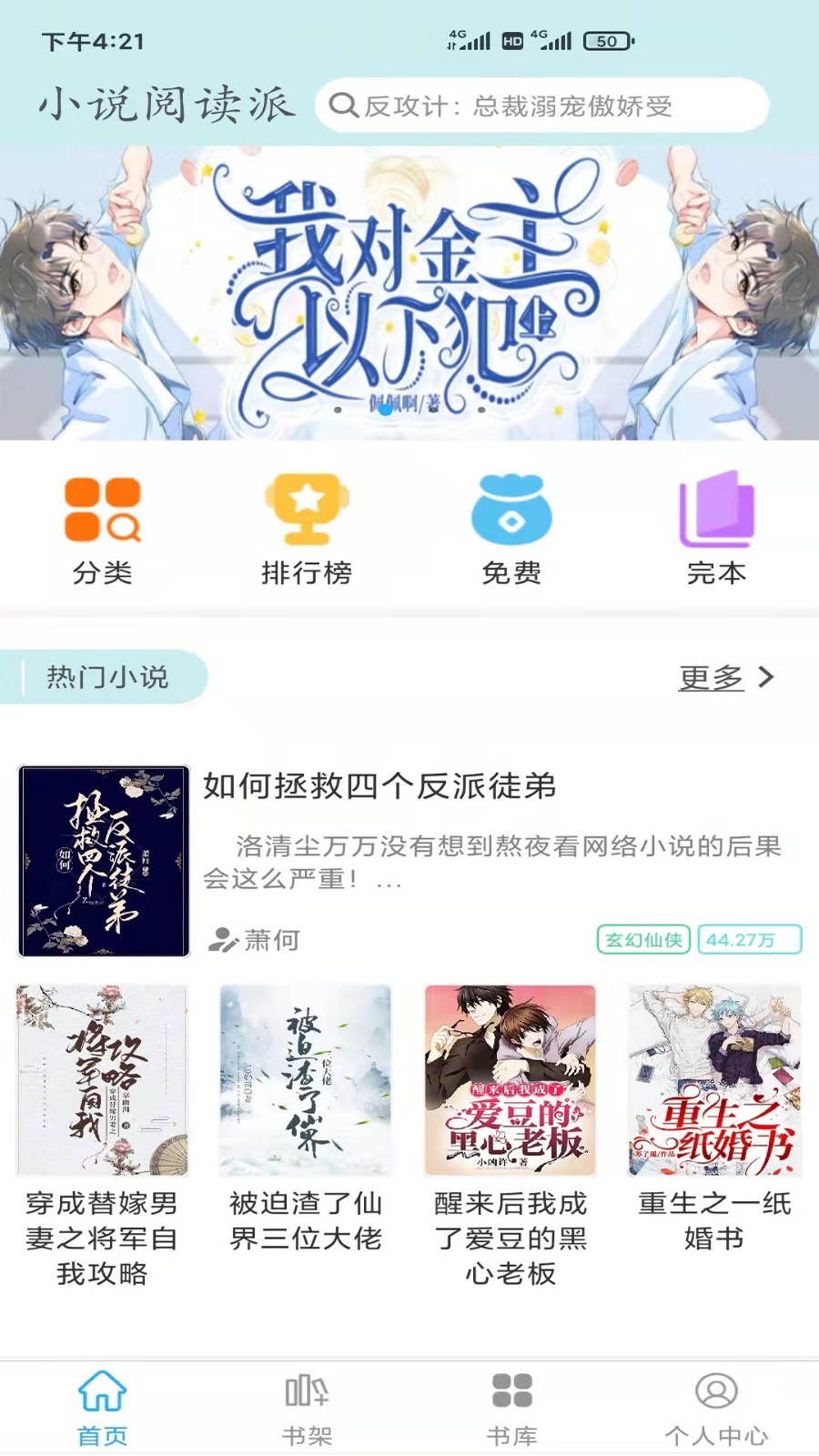Switch to the 书库 tab
Image resolution: width=819 pixels, height=1456 pixels.
point(511,1407)
